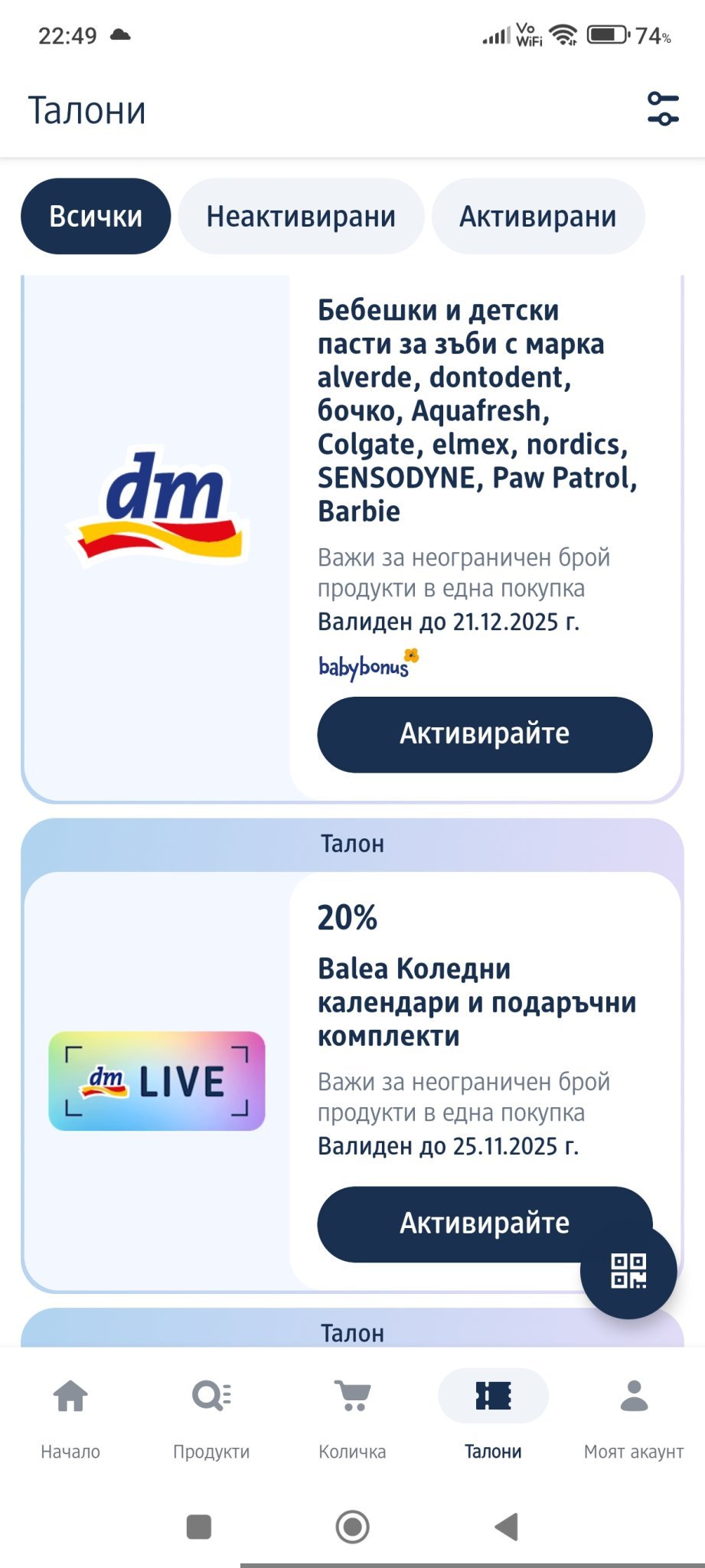Viewport: 705px width, 1568px height.
Task: Activate the Balea 20% coupon
Action: point(459,1223)
